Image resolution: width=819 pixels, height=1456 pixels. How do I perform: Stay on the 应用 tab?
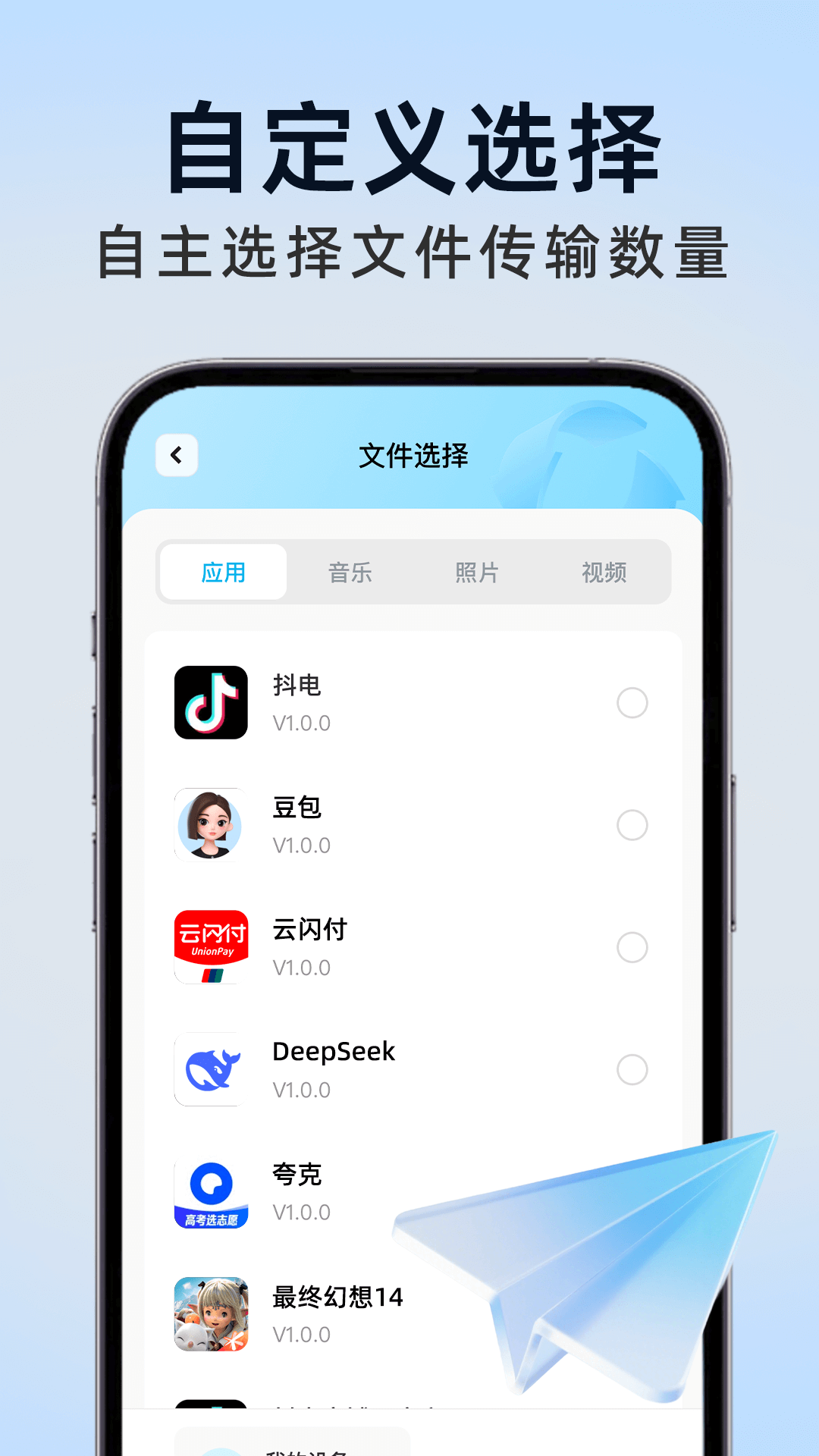pyautogui.click(x=223, y=573)
